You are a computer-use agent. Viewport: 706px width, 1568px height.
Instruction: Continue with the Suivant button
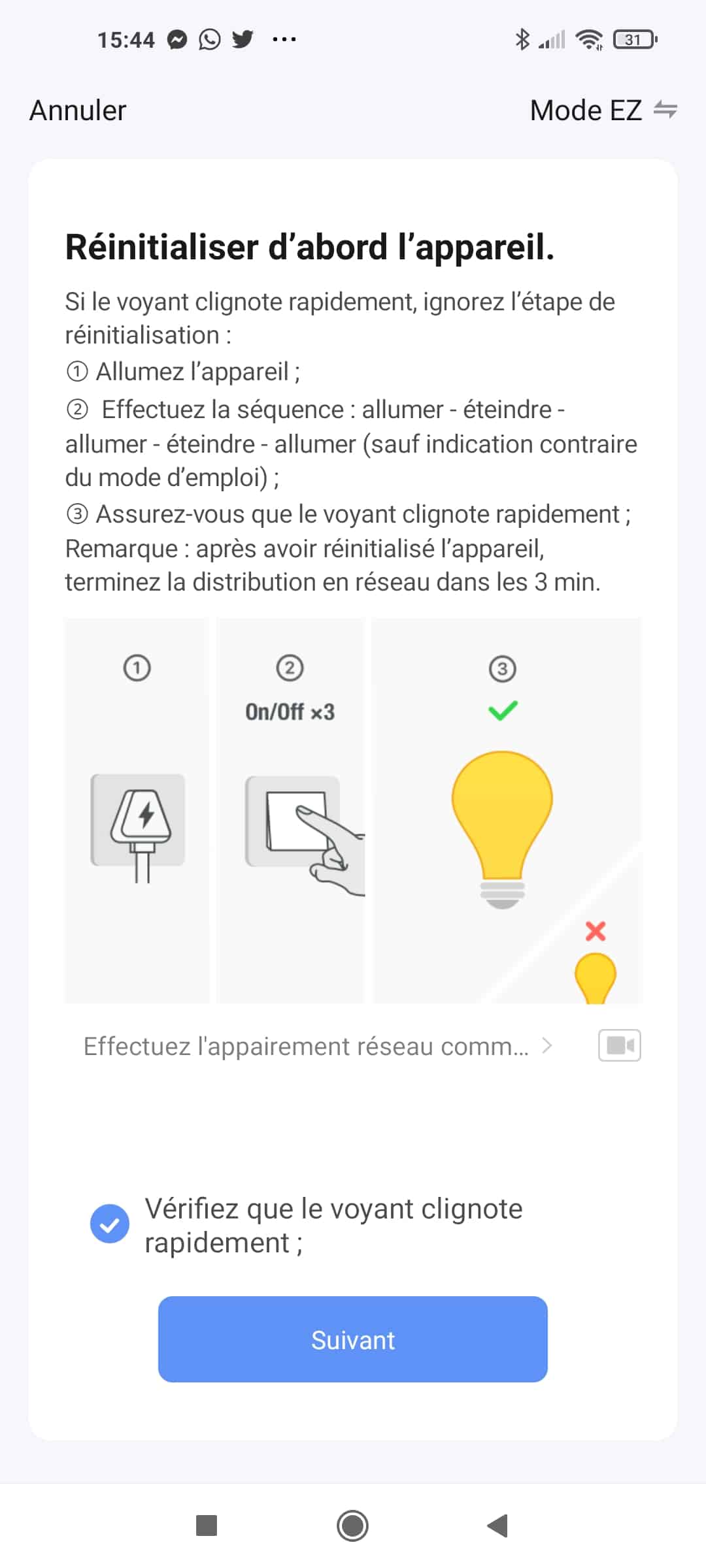[x=353, y=1340]
